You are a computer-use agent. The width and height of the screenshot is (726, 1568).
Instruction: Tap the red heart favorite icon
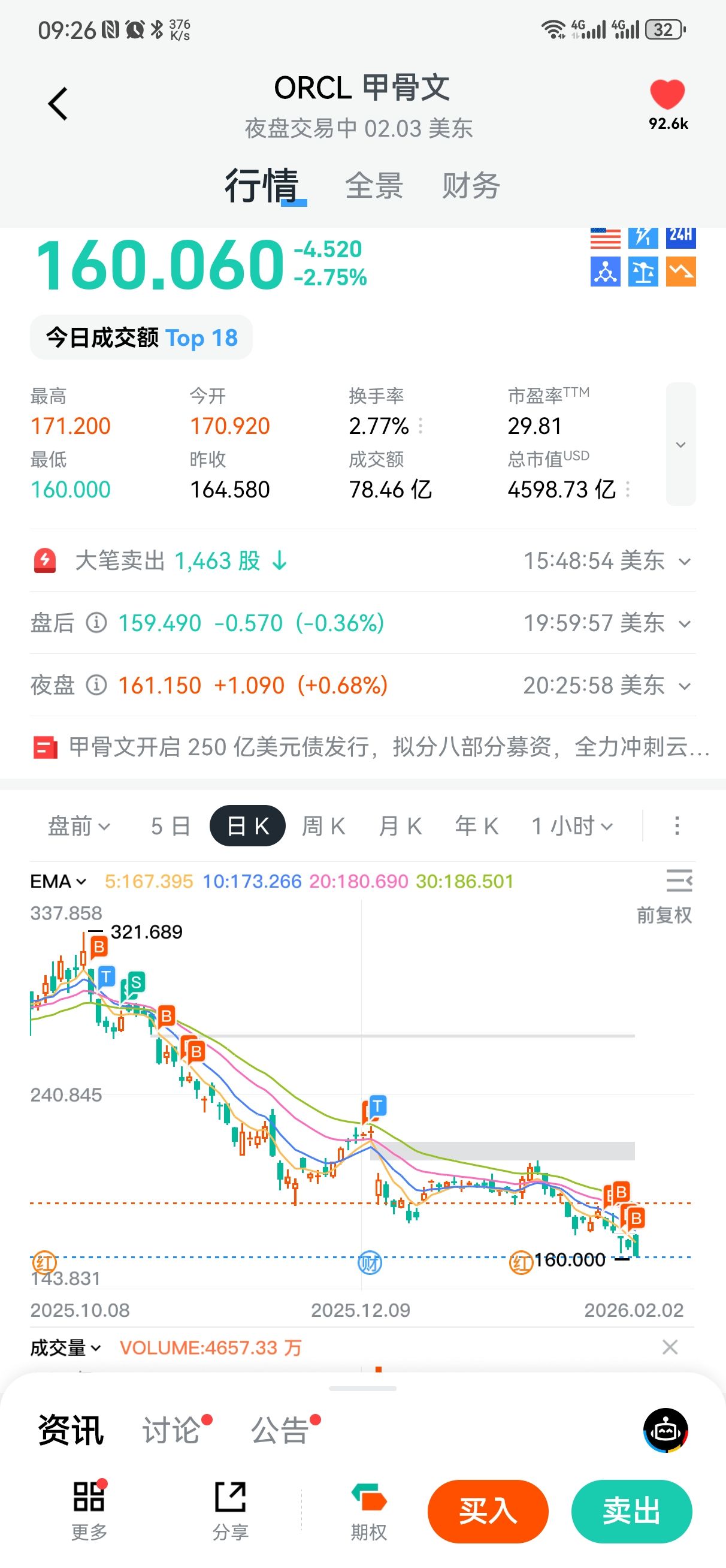pos(667,95)
